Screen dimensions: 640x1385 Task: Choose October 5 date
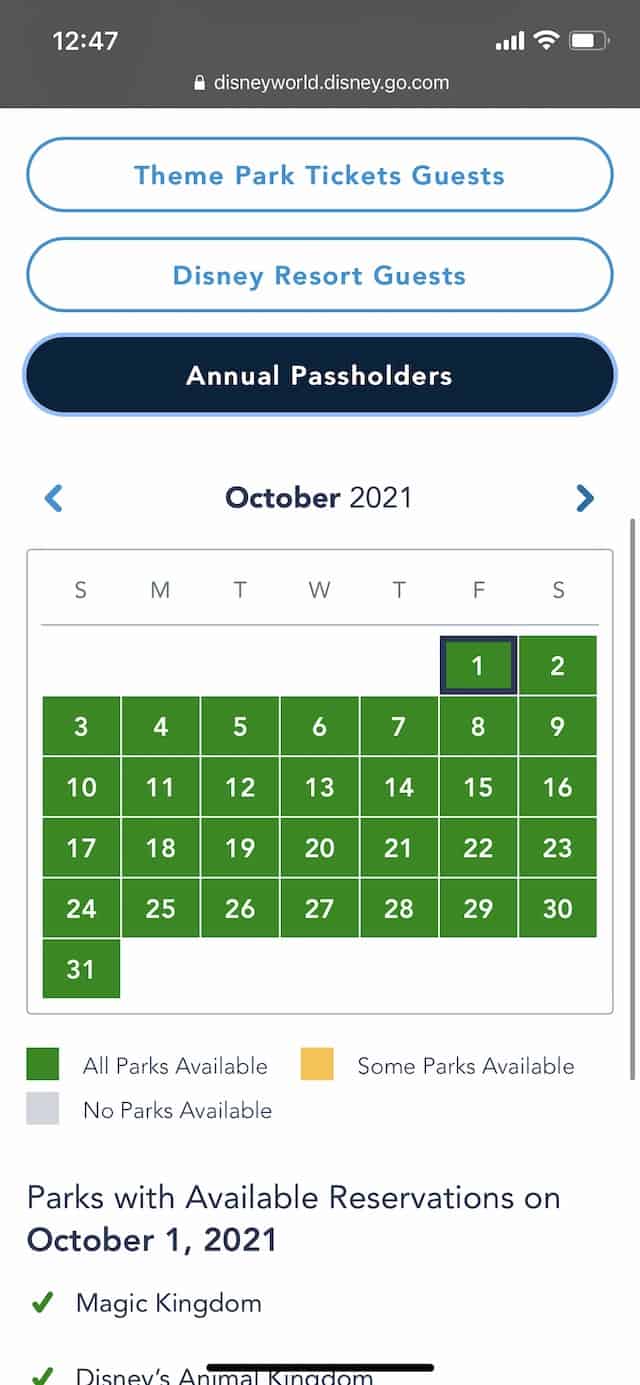pos(240,726)
